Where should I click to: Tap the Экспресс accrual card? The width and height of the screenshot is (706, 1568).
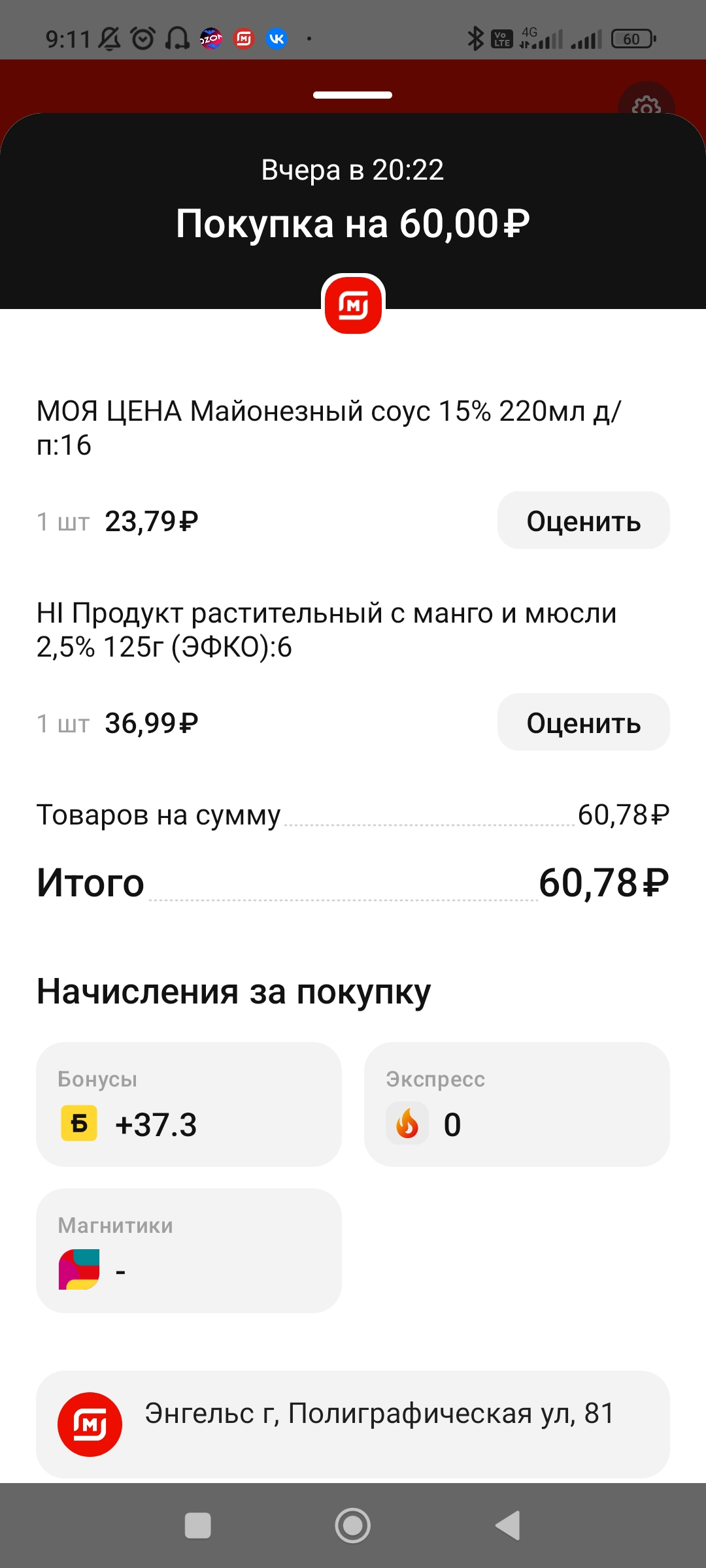(517, 1104)
